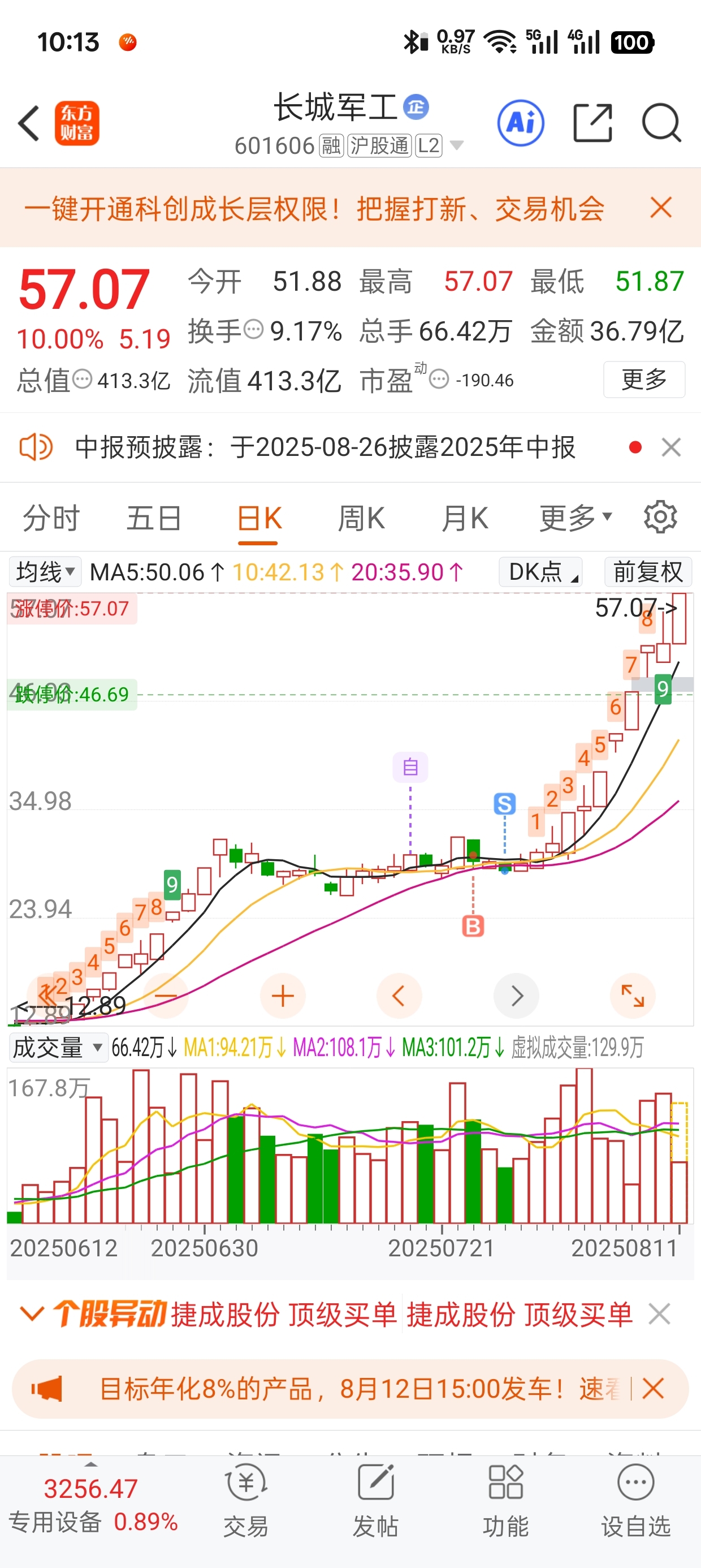This screenshot has width=701, height=1568.
Task: Share this stock page
Action: click(592, 123)
